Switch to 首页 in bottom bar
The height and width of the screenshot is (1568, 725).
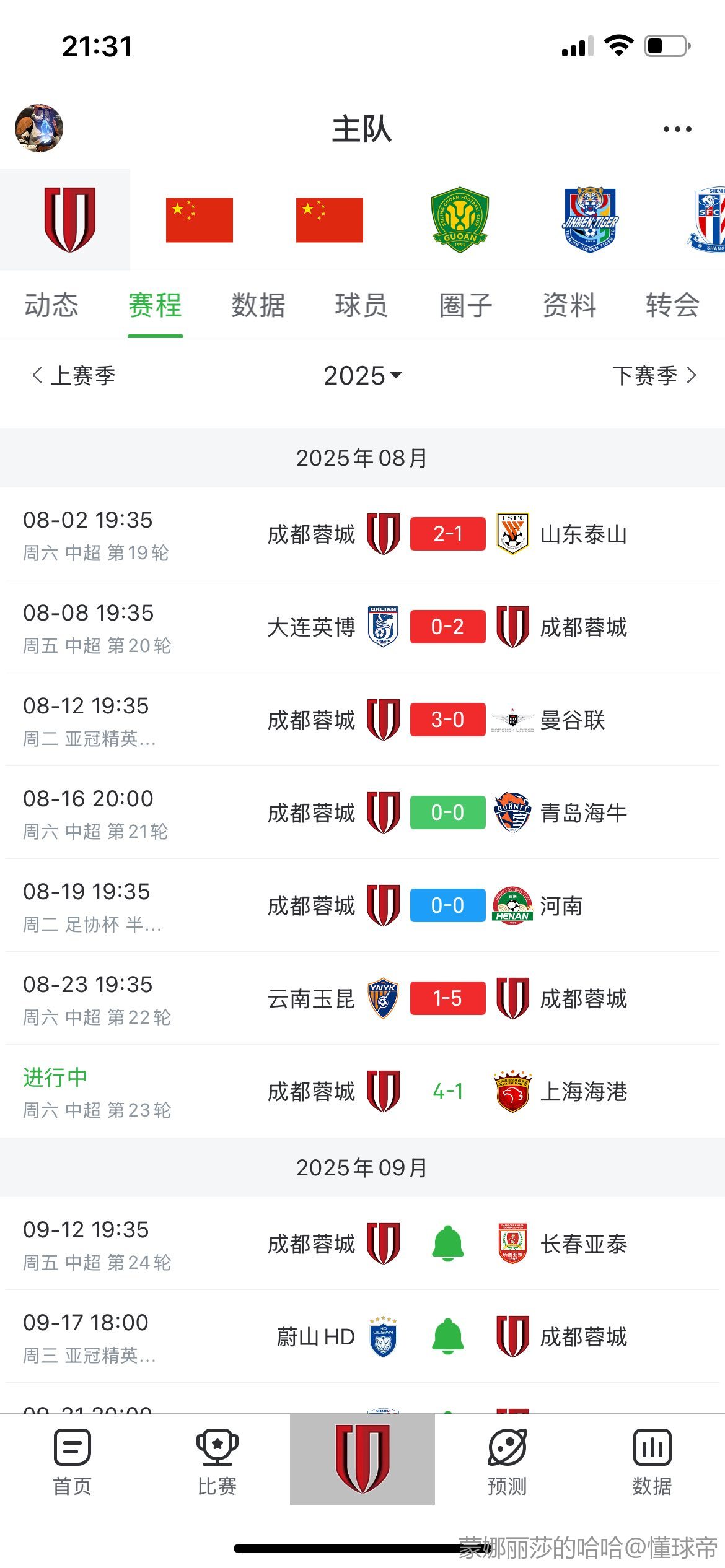pos(72,1463)
